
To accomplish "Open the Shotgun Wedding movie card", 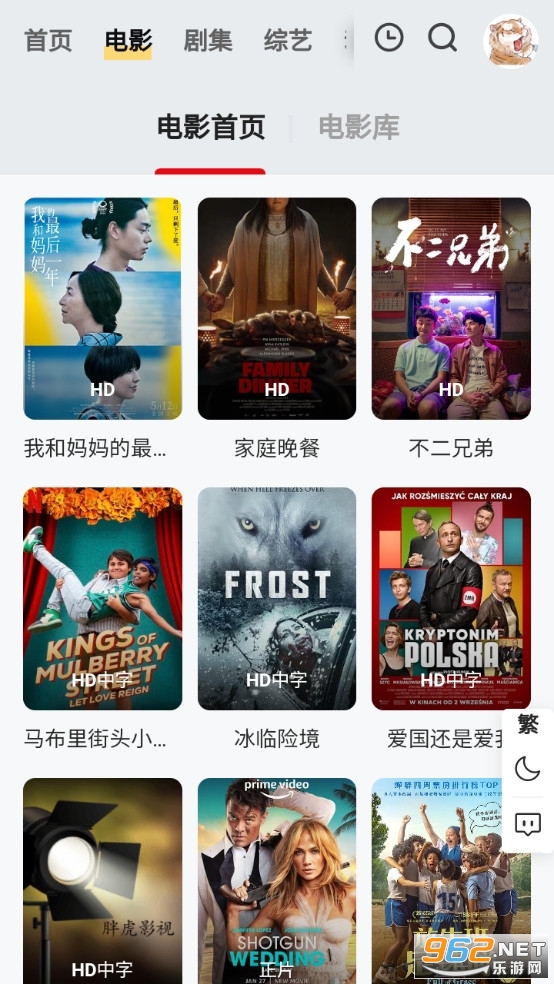I will pyautogui.click(x=277, y=881).
